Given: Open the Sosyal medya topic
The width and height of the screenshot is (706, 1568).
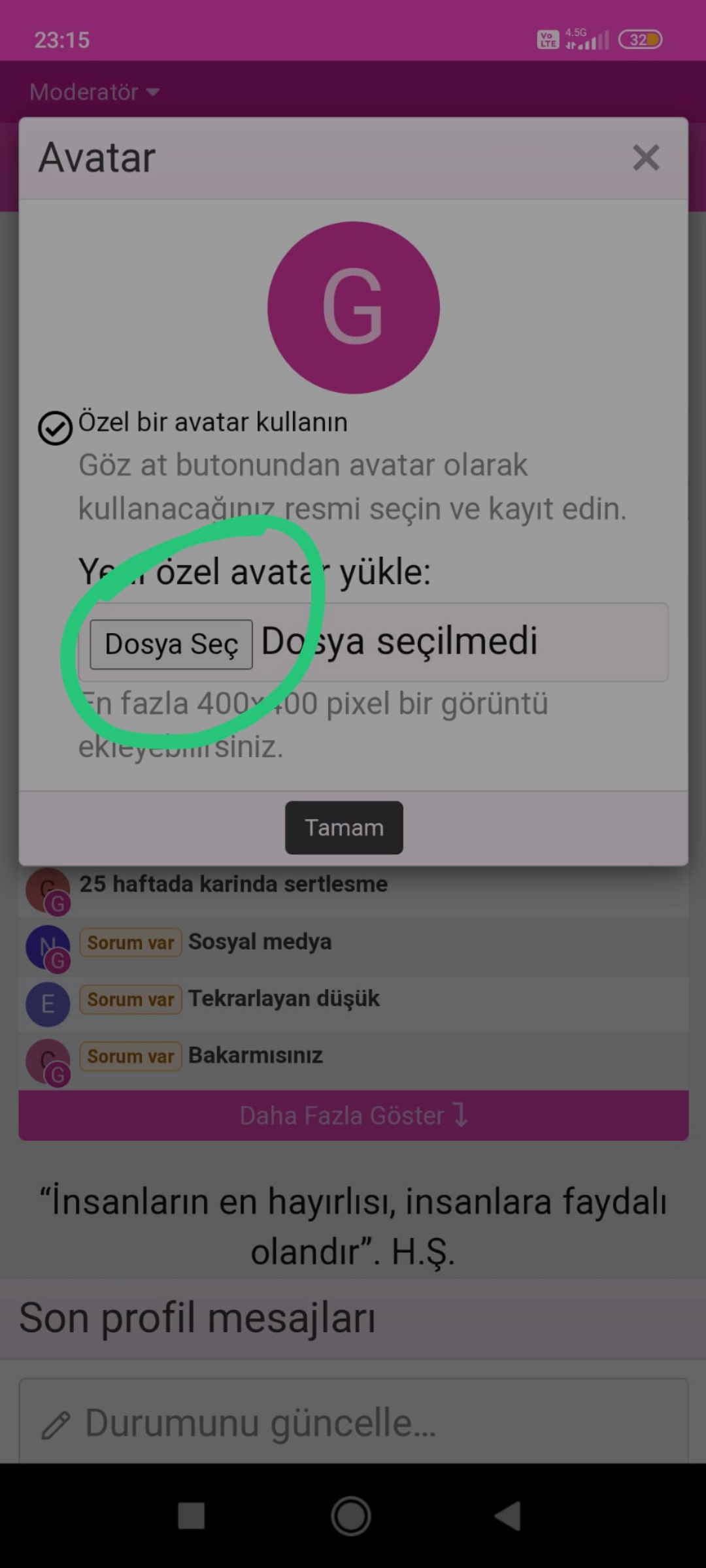Looking at the screenshot, I should (x=260, y=942).
